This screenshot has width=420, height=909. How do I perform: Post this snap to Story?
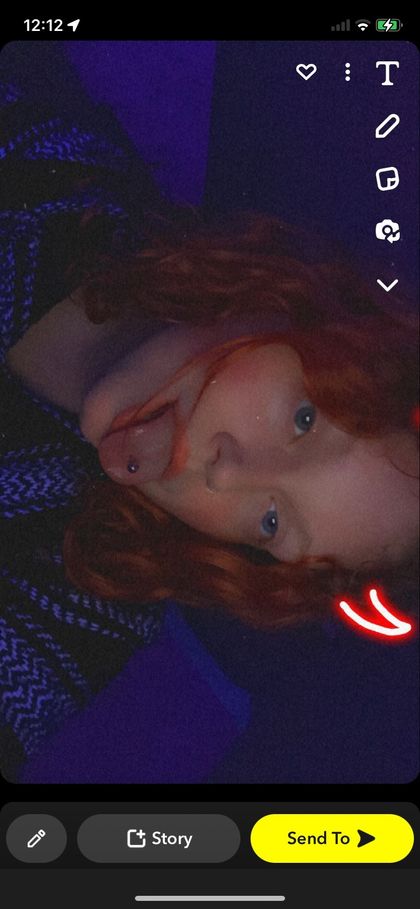point(158,838)
